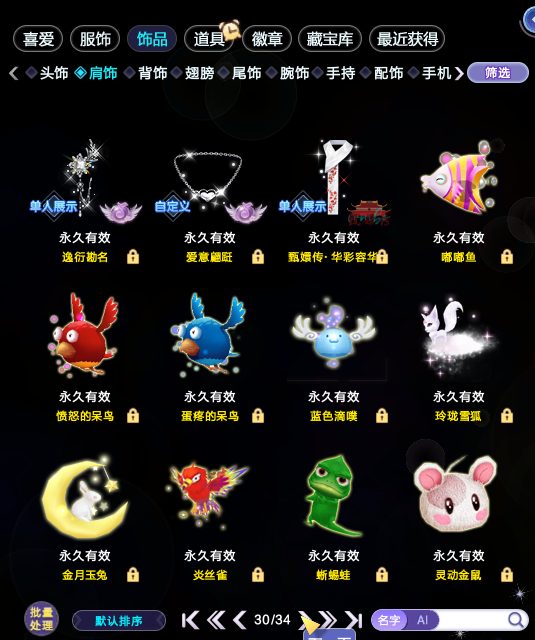Viewport: 535px width, 640px height.
Task: View the 最近获得 items tab
Action: click(x=407, y=39)
